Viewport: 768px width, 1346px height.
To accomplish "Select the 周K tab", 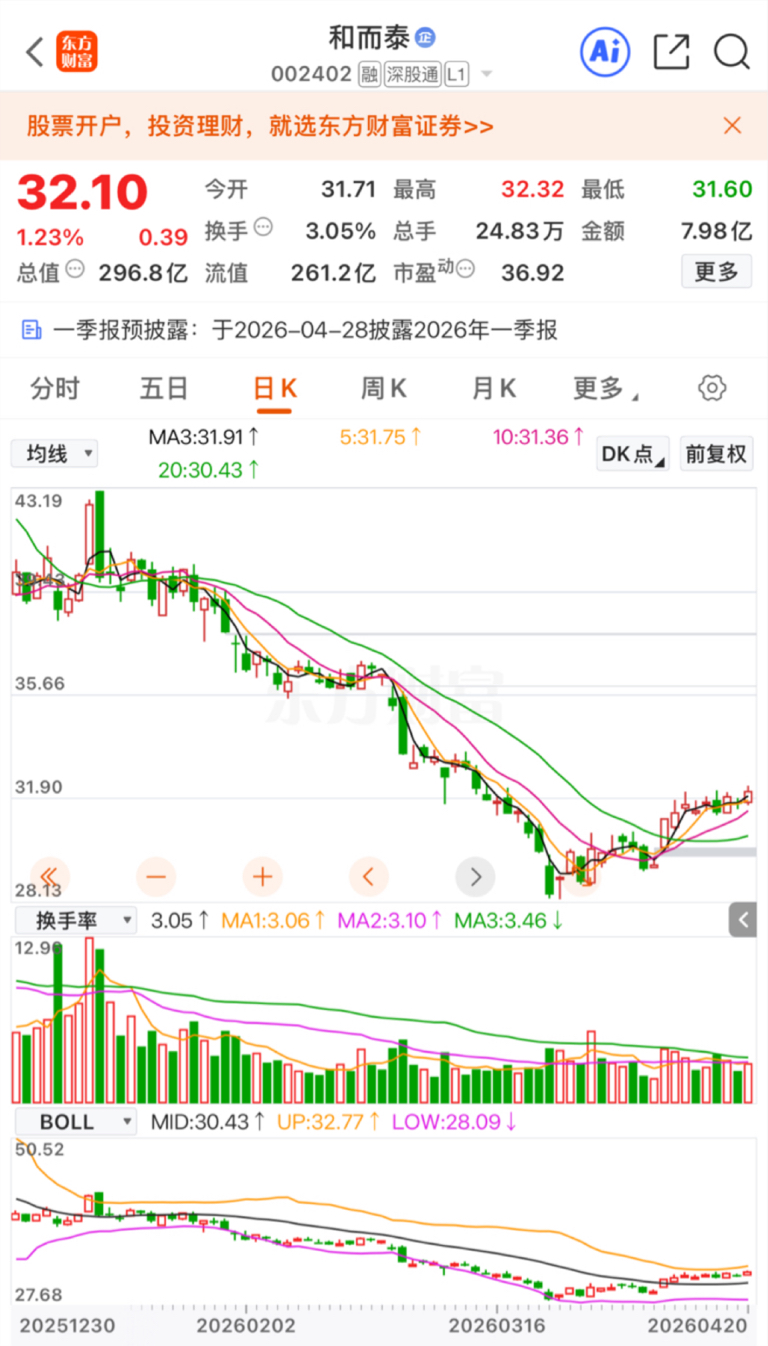I will click(383, 388).
